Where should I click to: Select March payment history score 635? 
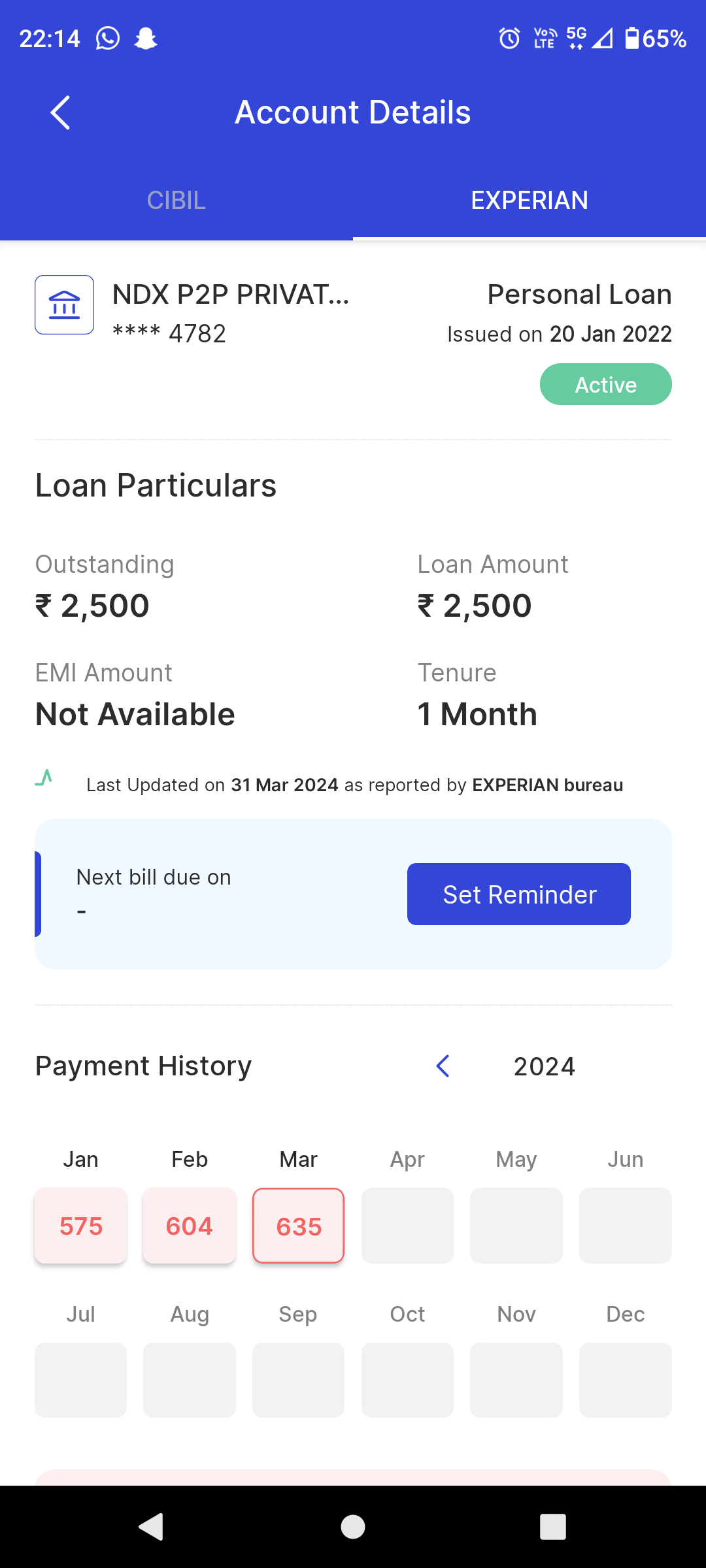point(299,1226)
